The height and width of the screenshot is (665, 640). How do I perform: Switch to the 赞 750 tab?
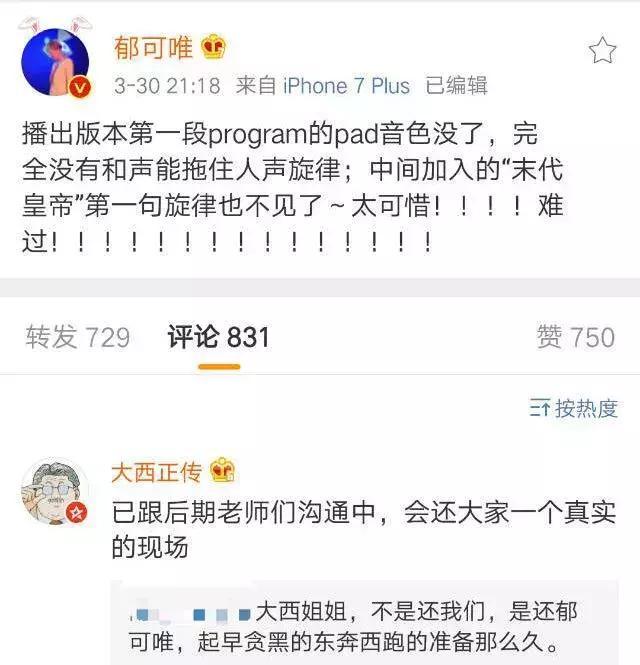[x=575, y=338]
